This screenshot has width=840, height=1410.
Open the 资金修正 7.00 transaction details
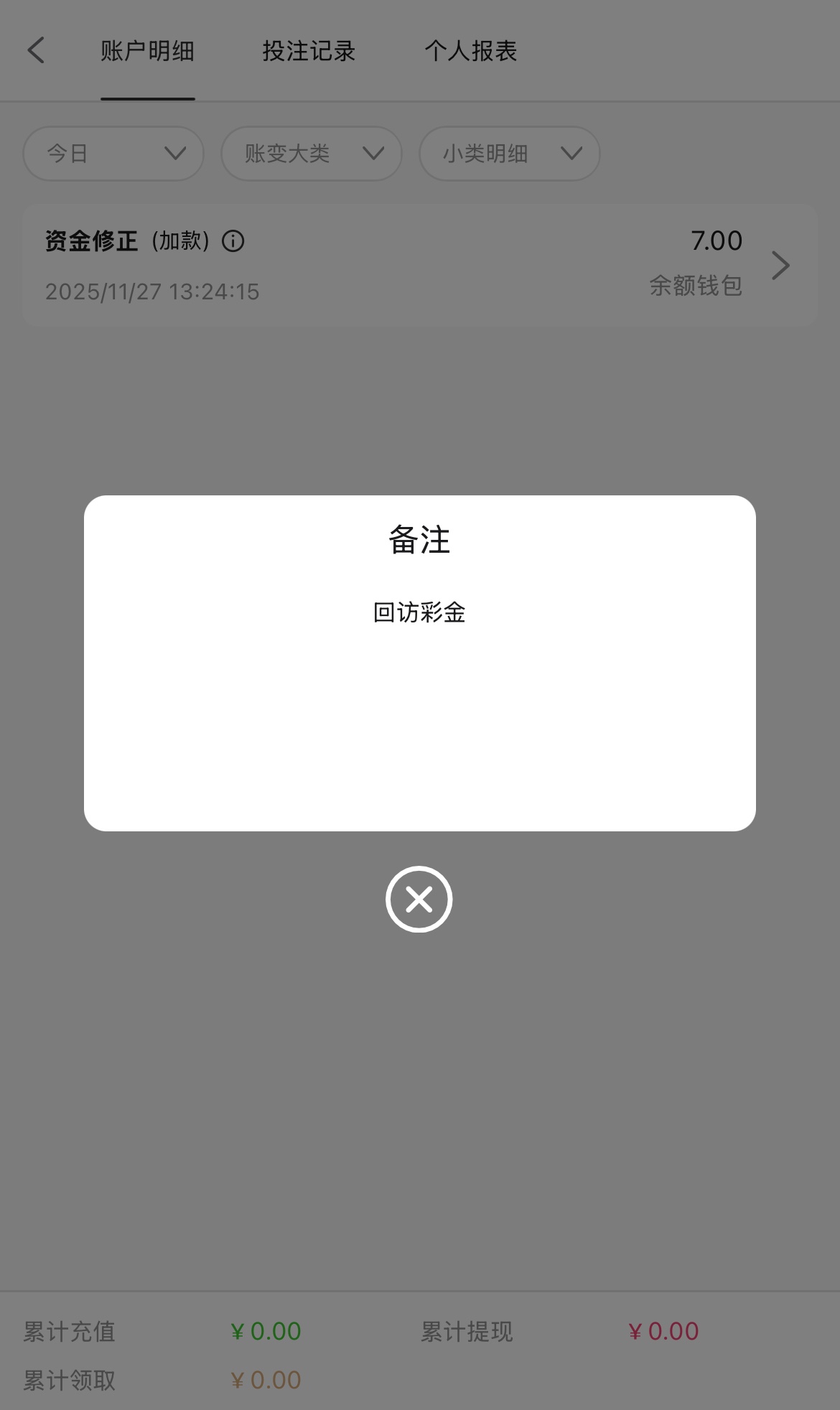[780, 266]
